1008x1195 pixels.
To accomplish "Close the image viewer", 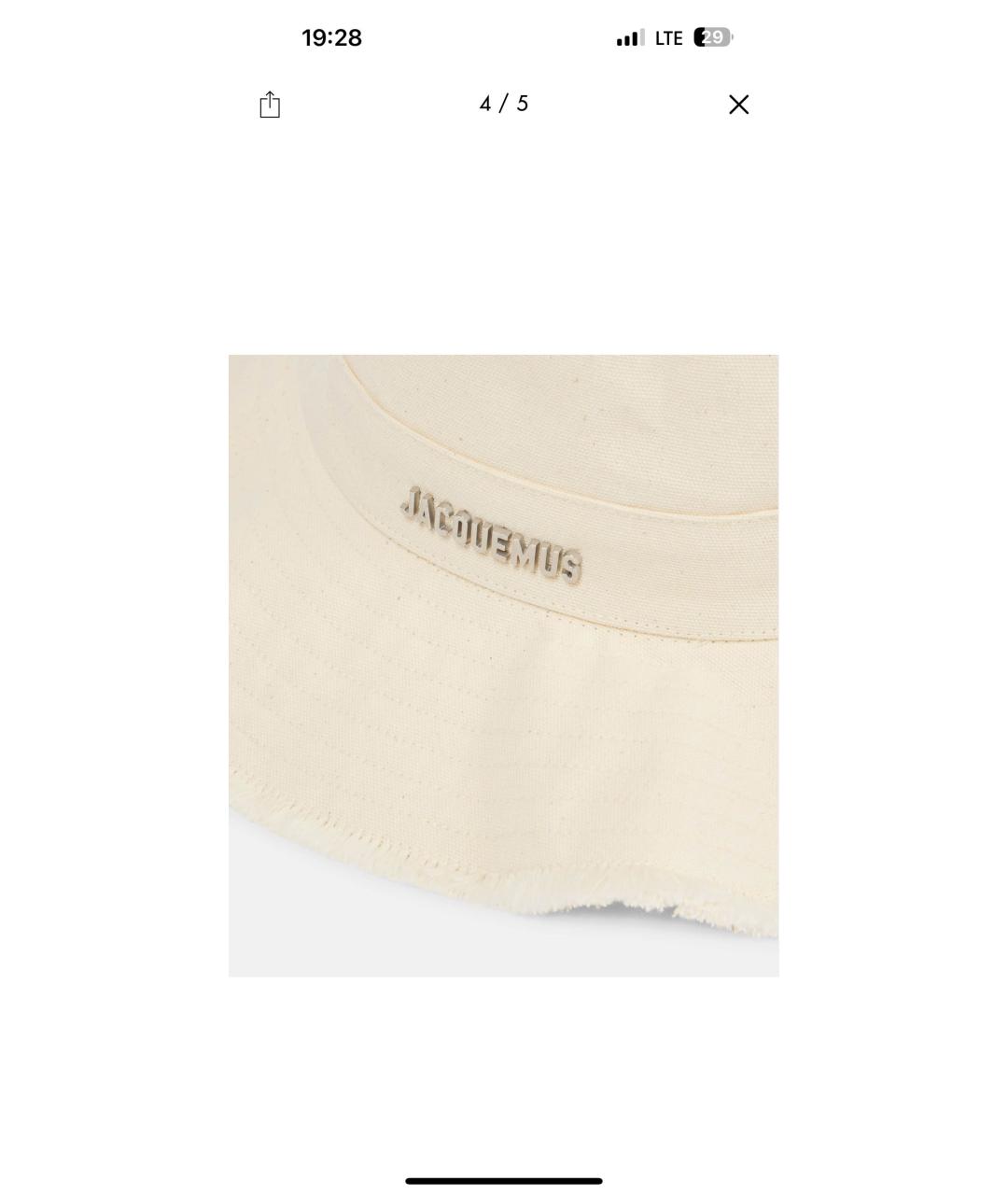I will tap(738, 105).
